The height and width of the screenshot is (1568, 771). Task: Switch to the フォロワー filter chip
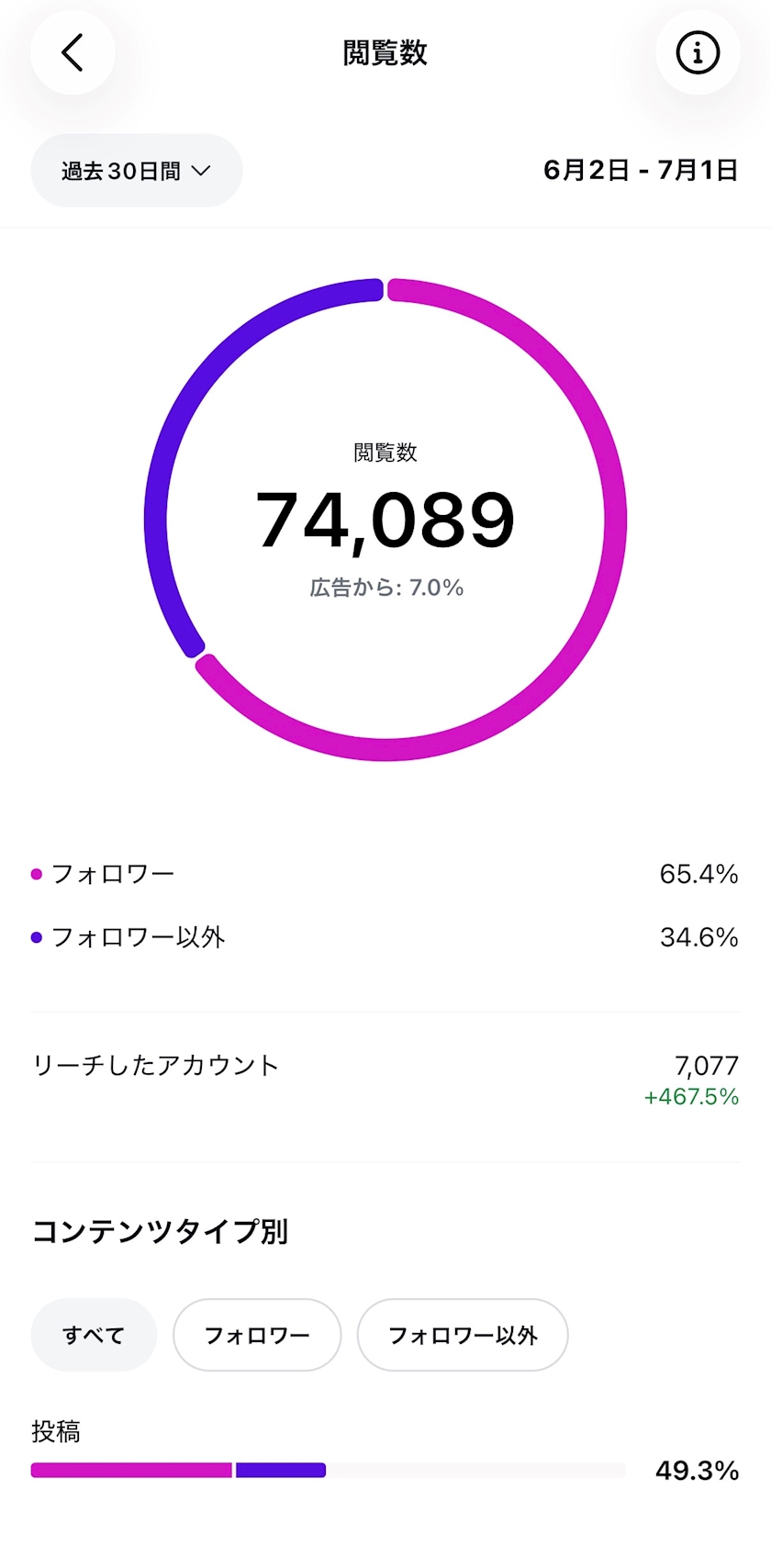coord(257,1335)
